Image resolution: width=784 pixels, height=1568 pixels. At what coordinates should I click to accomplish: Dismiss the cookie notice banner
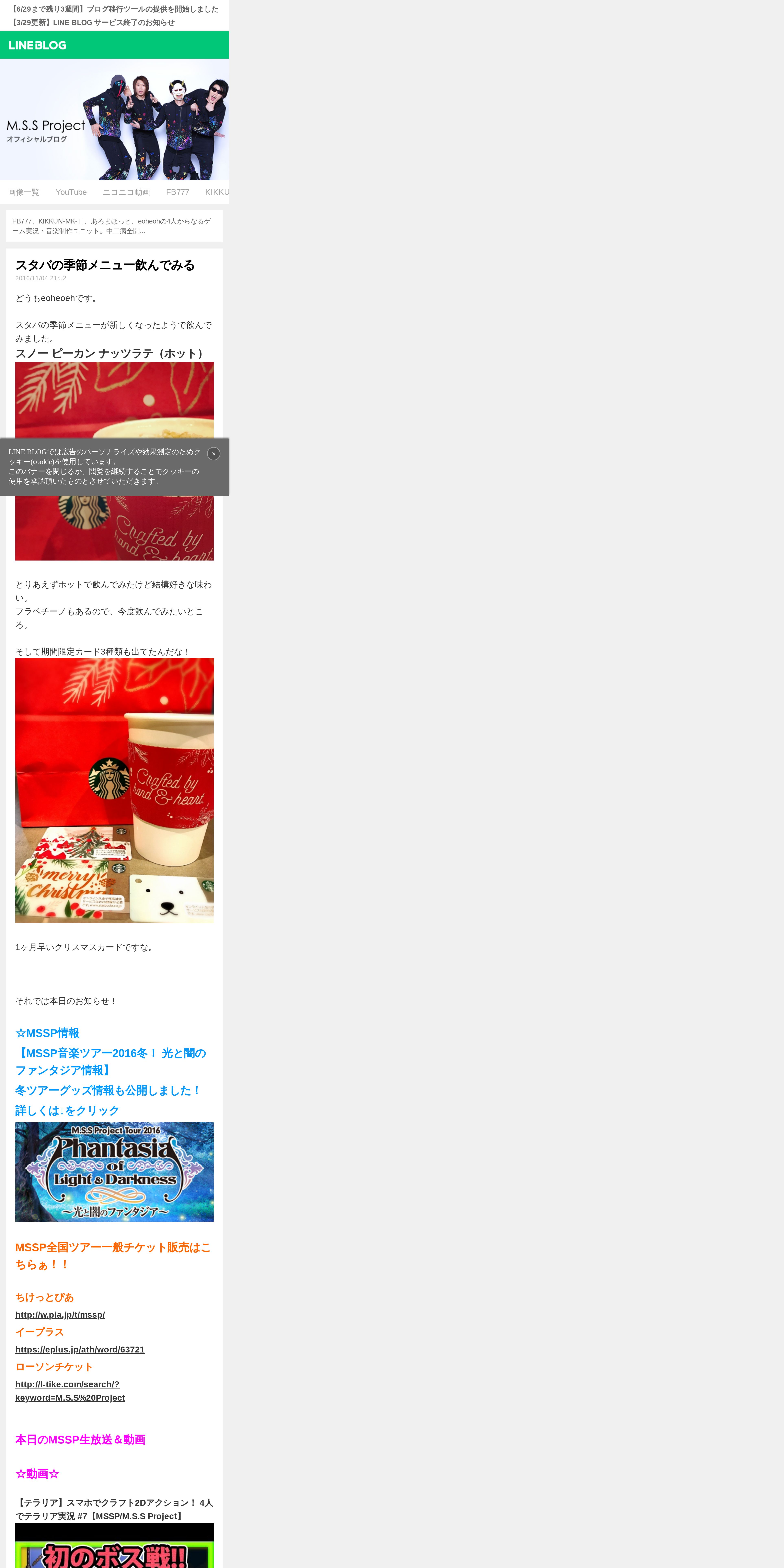point(214,453)
